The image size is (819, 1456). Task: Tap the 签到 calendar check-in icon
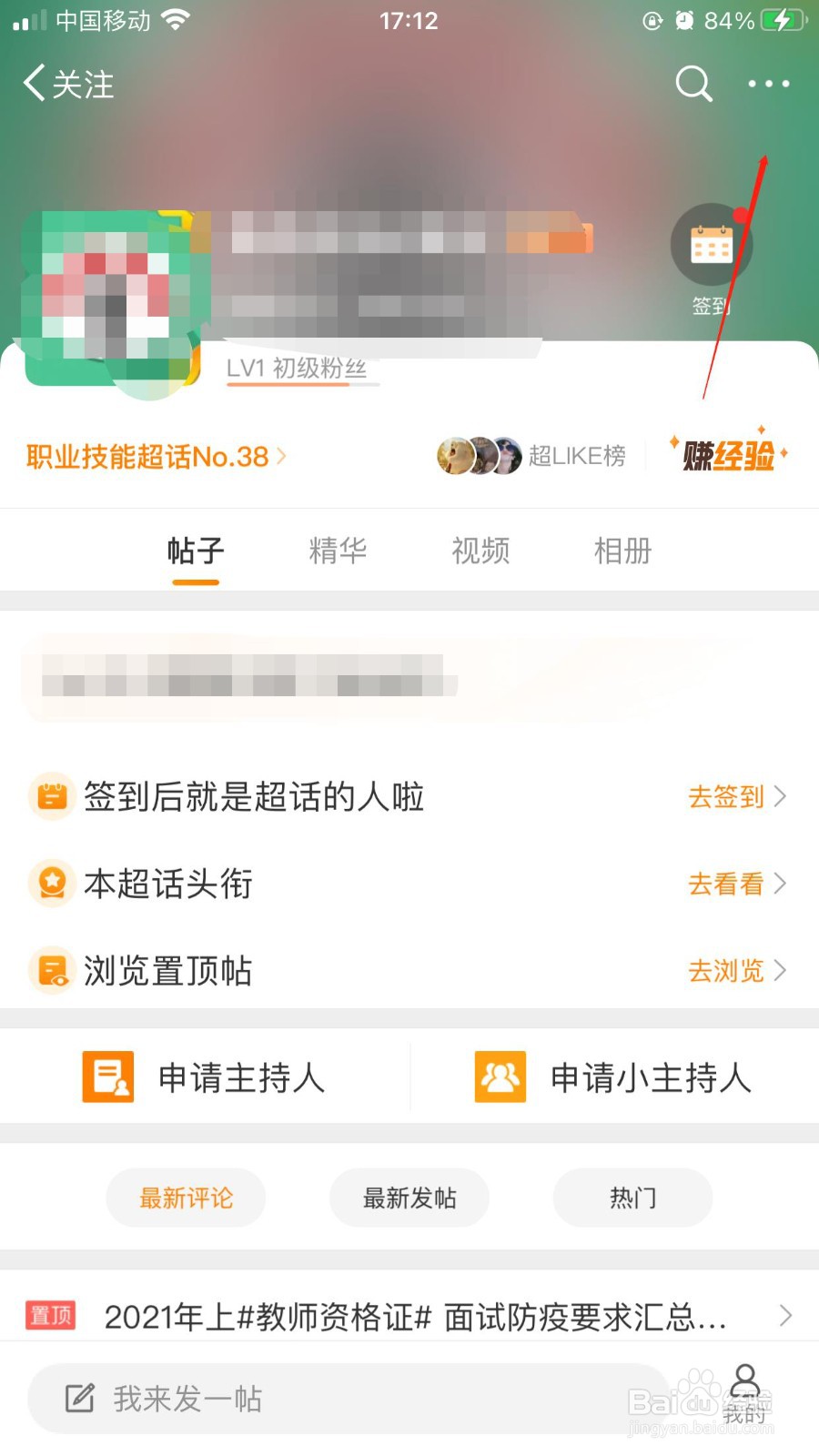713,244
